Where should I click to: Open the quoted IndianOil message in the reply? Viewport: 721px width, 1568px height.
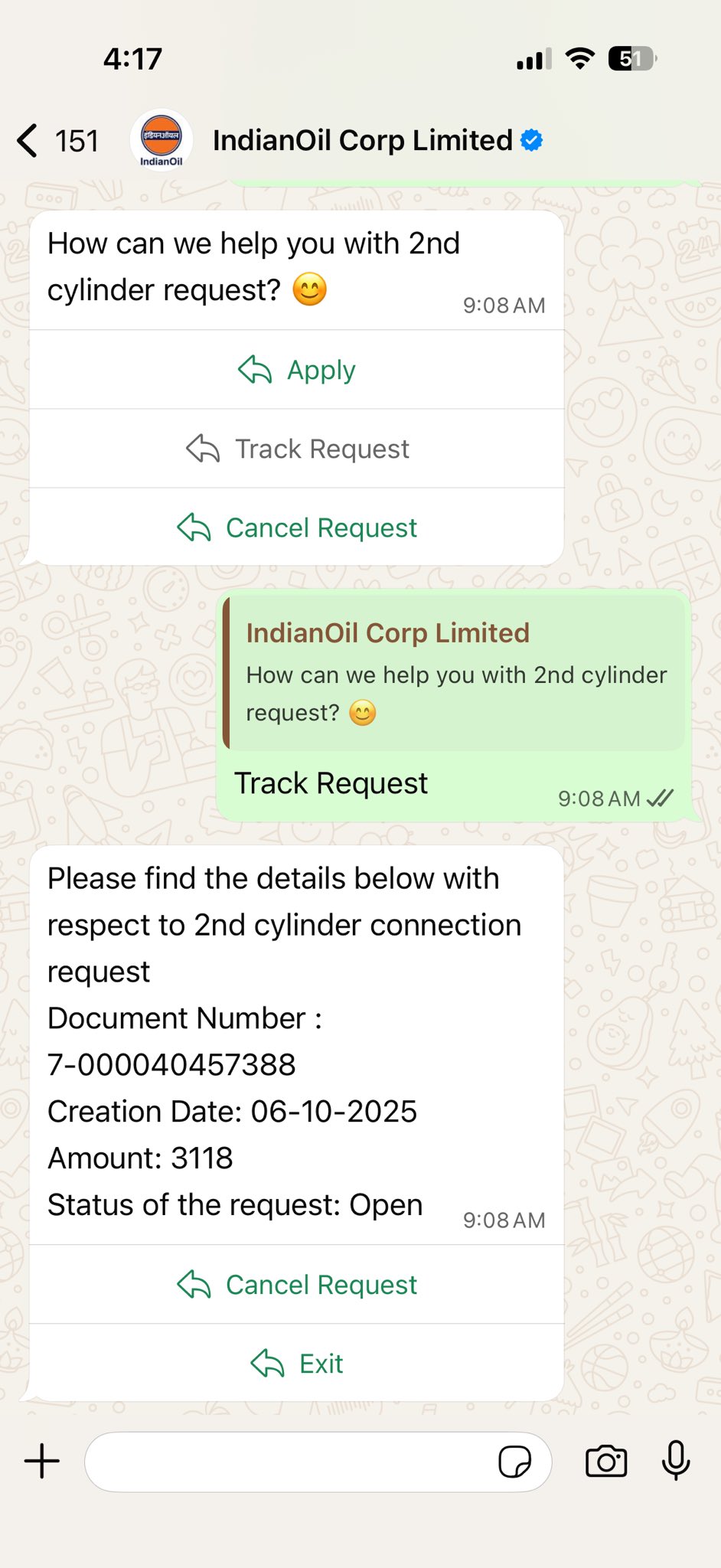click(456, 672)
